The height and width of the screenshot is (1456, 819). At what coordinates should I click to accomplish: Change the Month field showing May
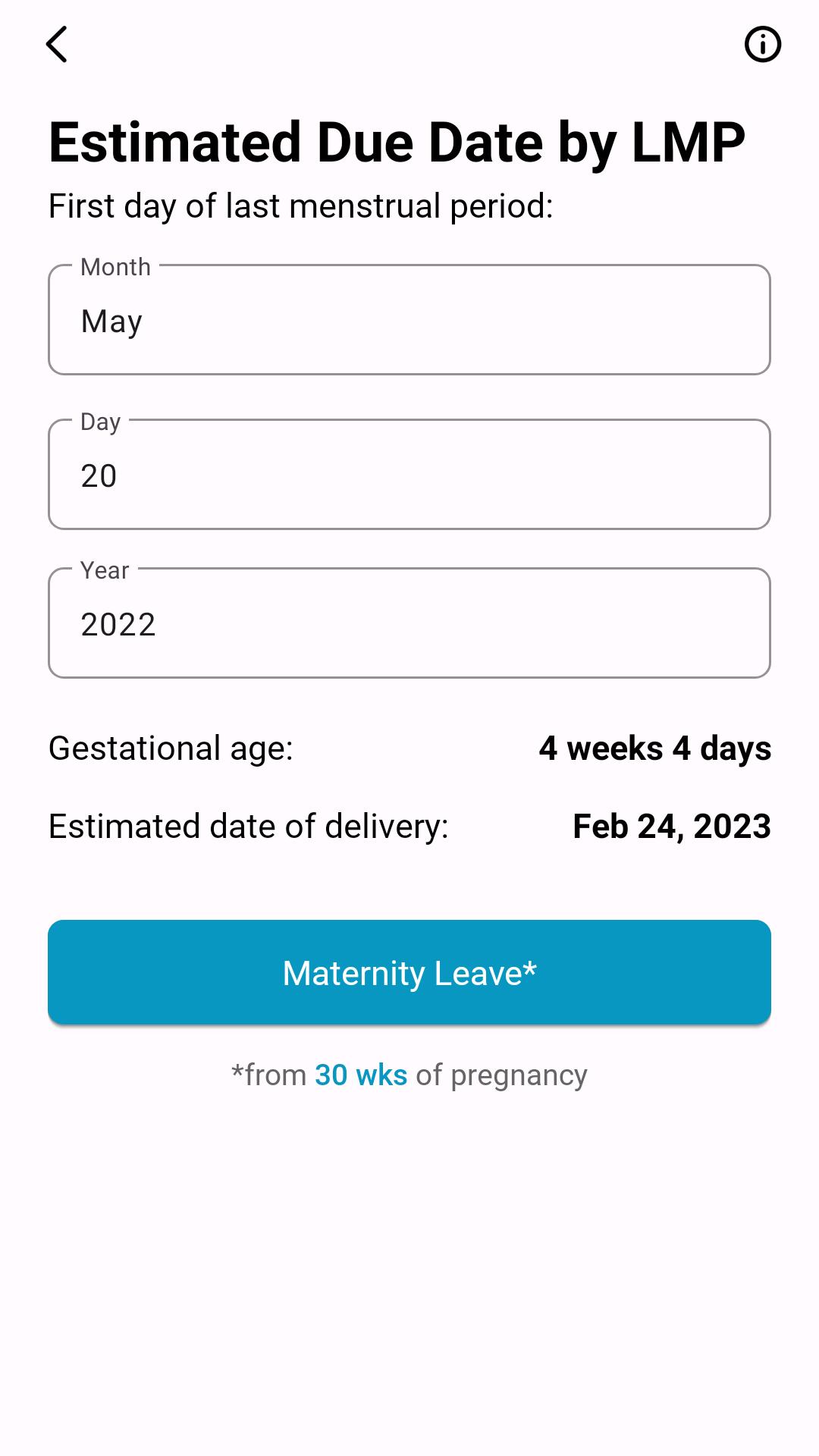[409, 319]
